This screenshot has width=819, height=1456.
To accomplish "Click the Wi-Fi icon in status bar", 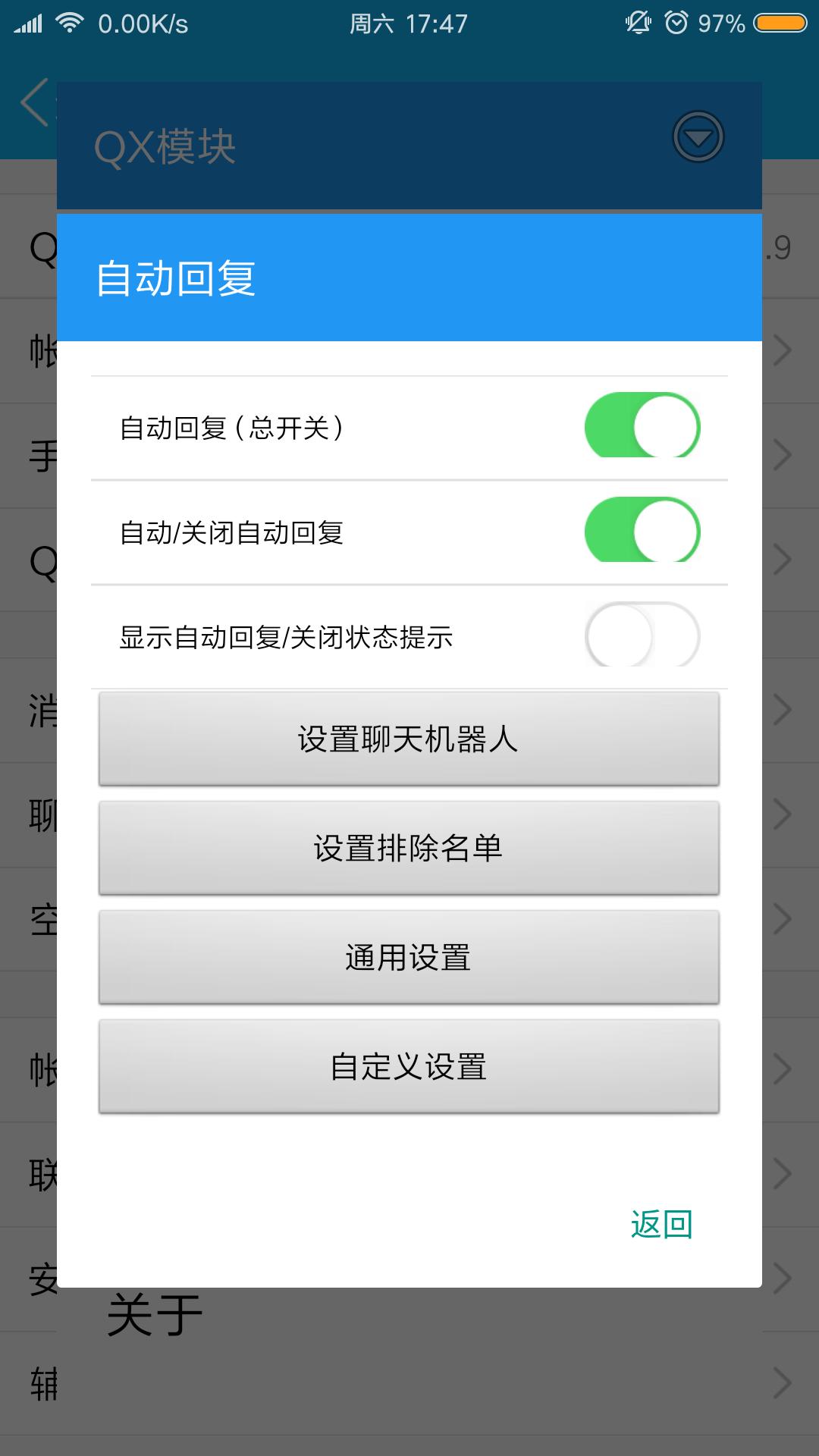I will pyautogui.click(x=71, y=24).
